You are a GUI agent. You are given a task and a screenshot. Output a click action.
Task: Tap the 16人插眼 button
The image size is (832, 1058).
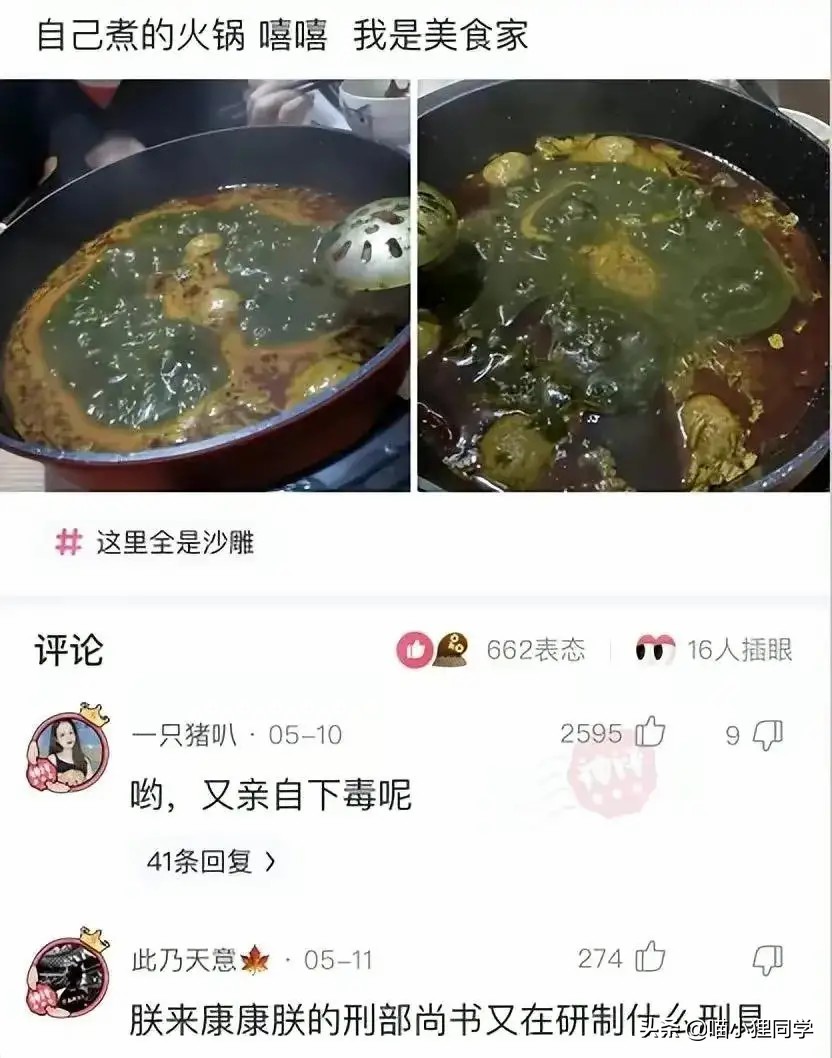(714, 650)
